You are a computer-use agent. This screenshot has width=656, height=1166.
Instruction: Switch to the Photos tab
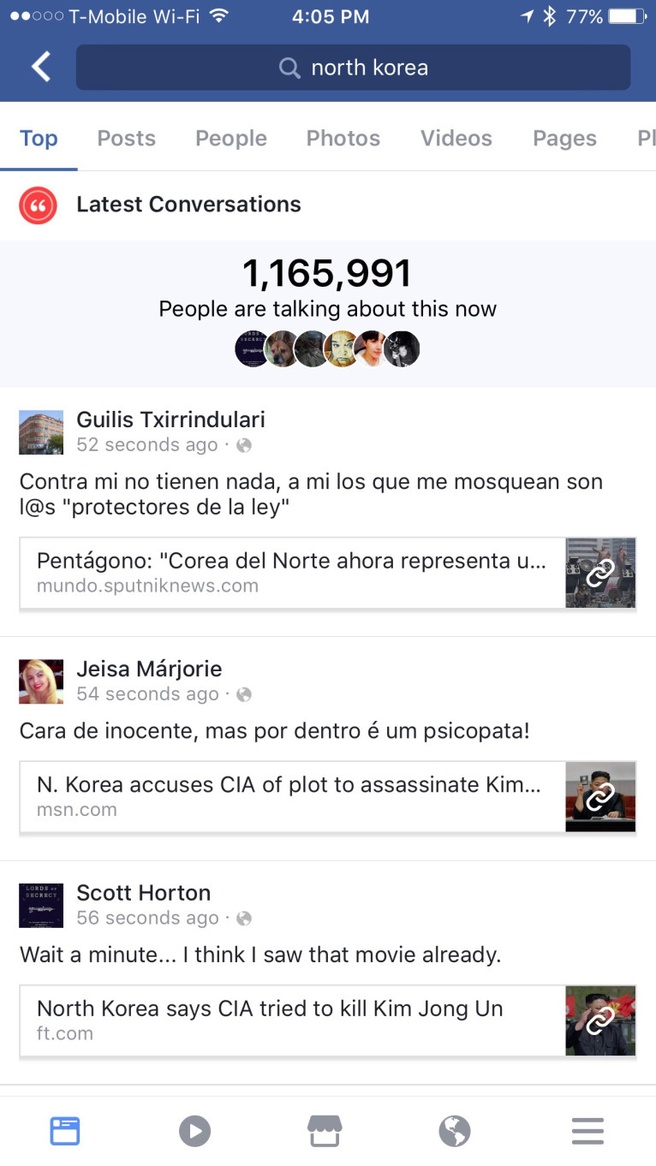coord(343,139)
